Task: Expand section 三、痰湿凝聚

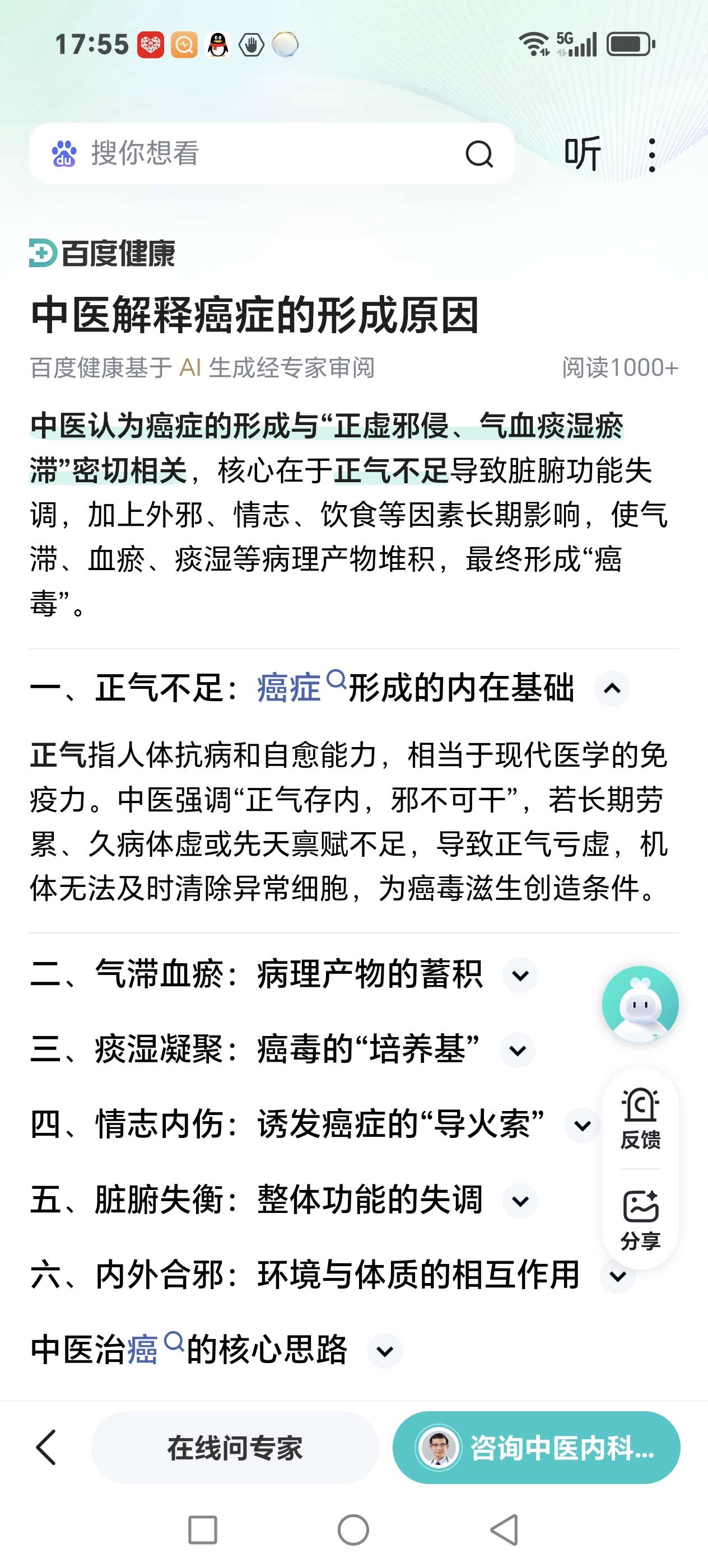Action: coord(518,1050)
